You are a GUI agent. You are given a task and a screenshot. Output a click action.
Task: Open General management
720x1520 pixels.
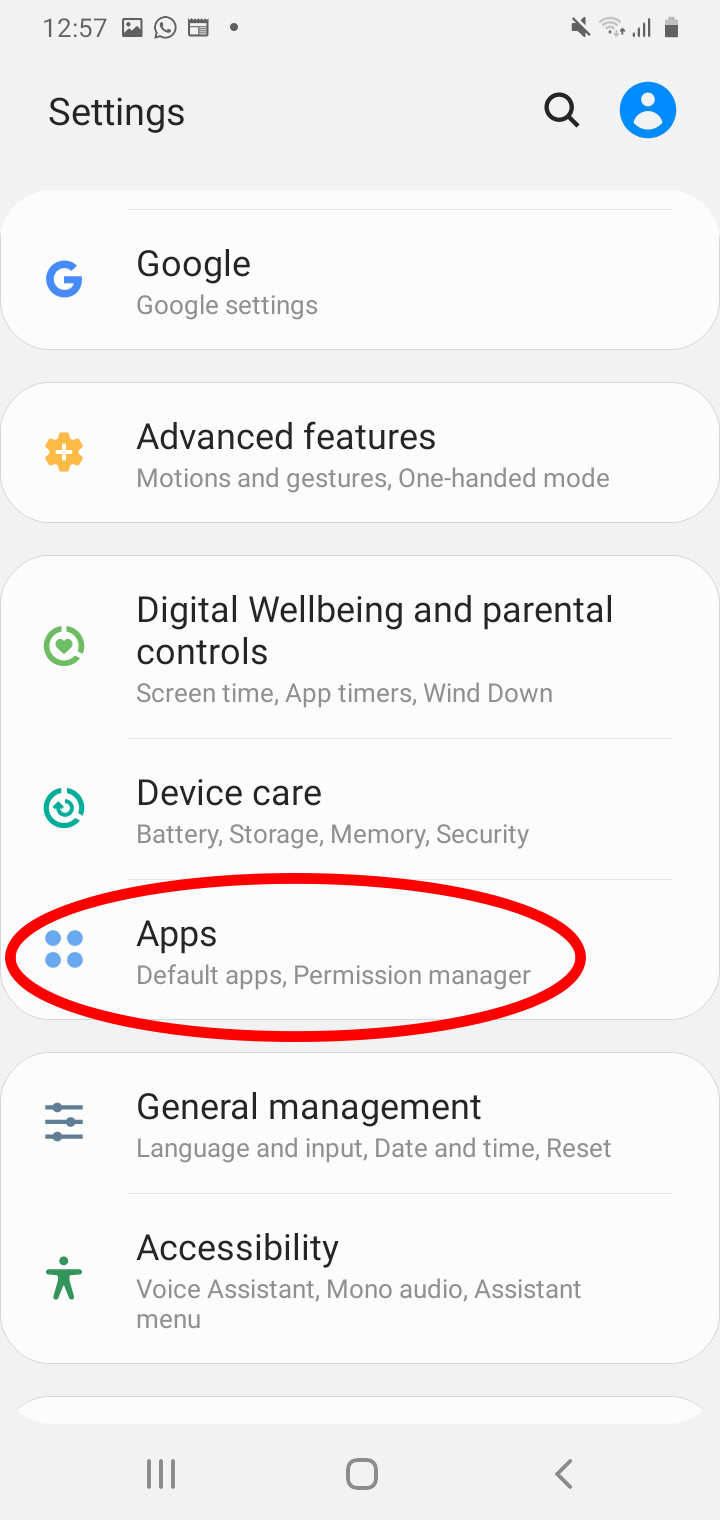(x=360, y=1123)
